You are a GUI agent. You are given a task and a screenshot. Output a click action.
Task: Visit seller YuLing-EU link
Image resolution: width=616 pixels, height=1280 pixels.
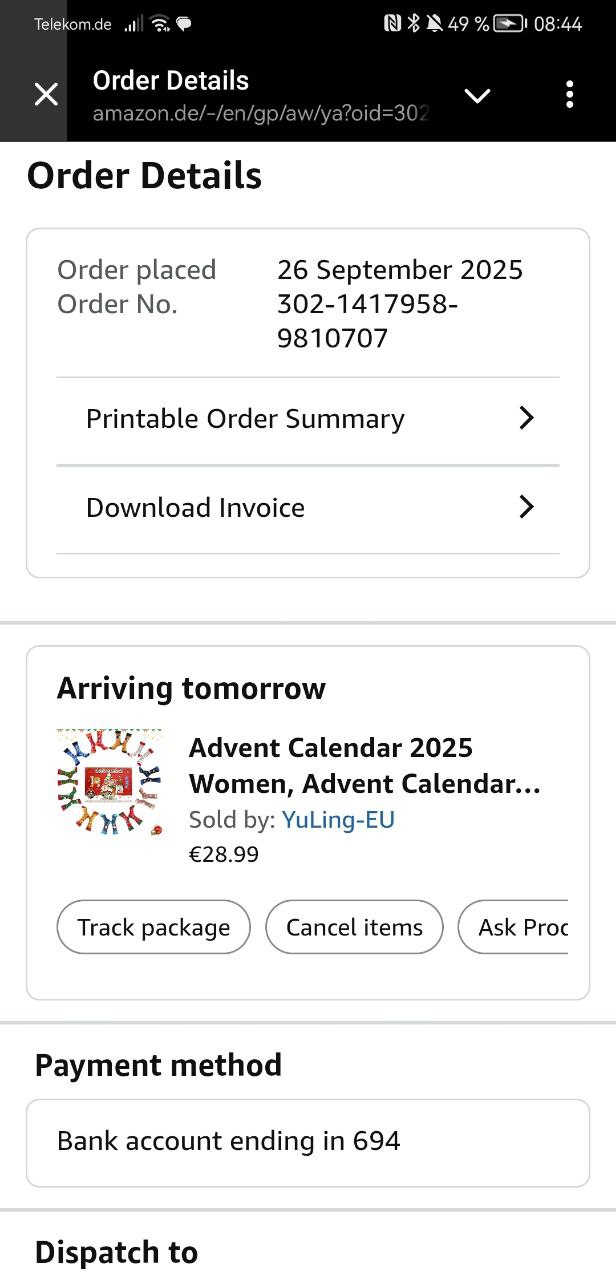(x=338, y=820)
